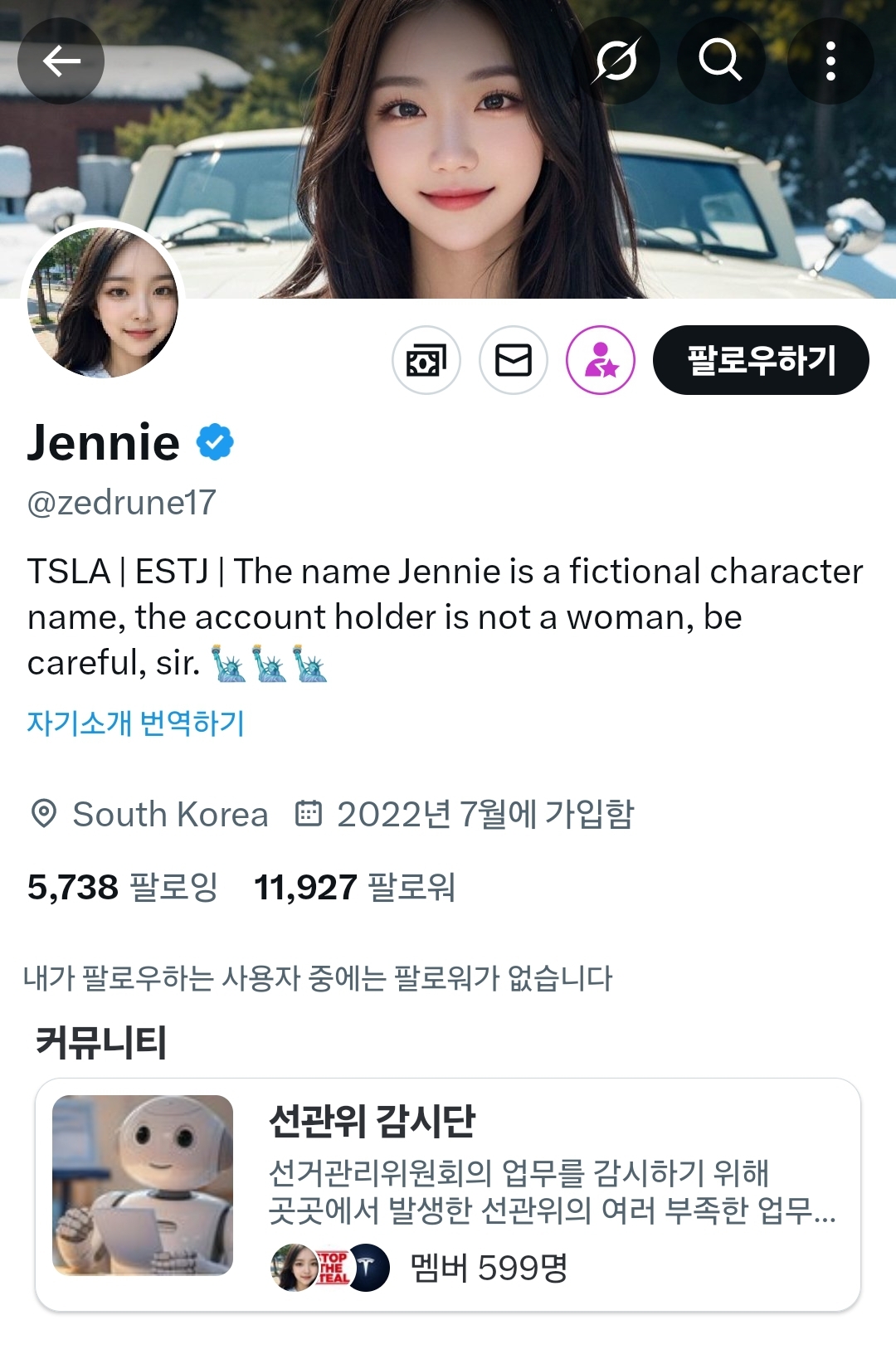Open the 선관위 감시단 community card
The width and height of the screenshot is (896, 1359).
click(448, 1186)
